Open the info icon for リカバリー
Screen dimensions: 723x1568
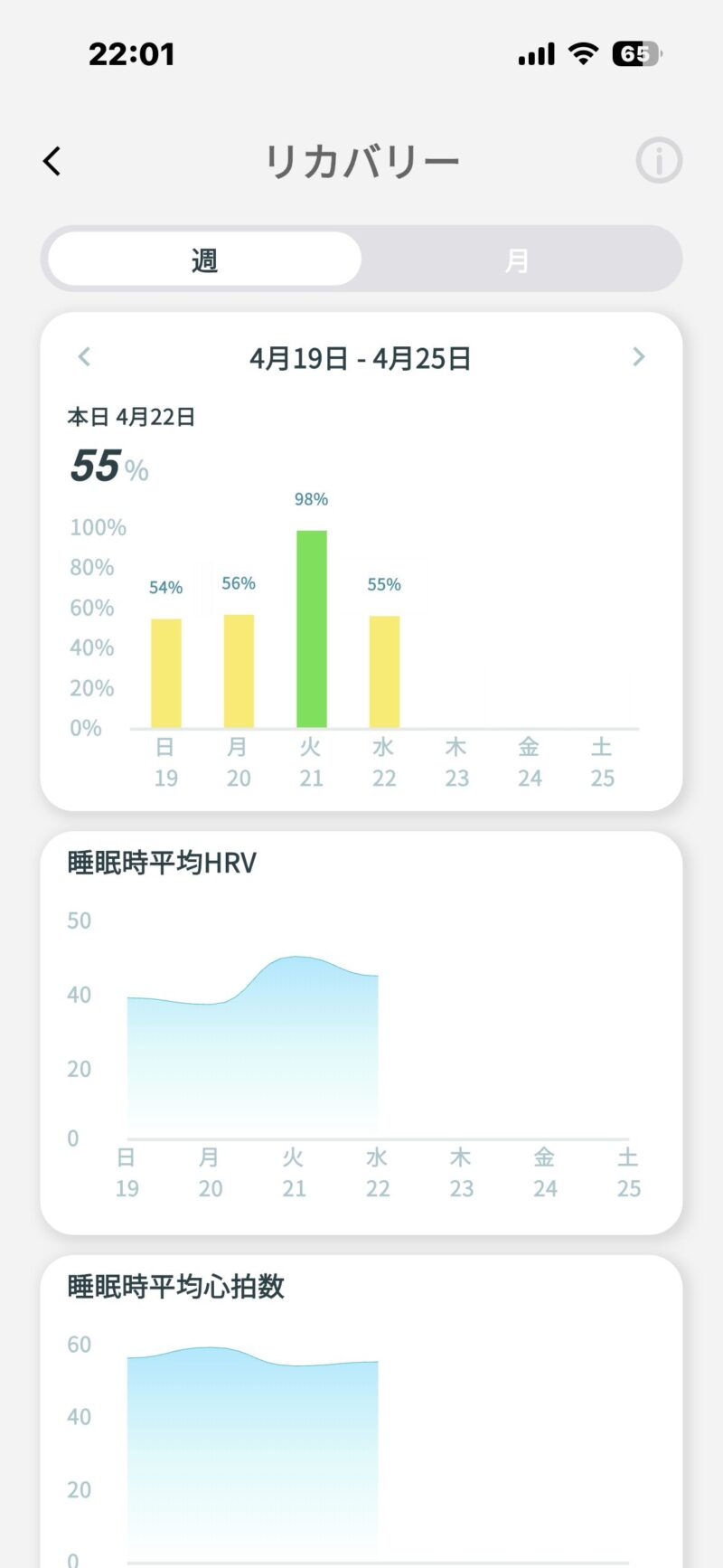click(x=659, y=161)
